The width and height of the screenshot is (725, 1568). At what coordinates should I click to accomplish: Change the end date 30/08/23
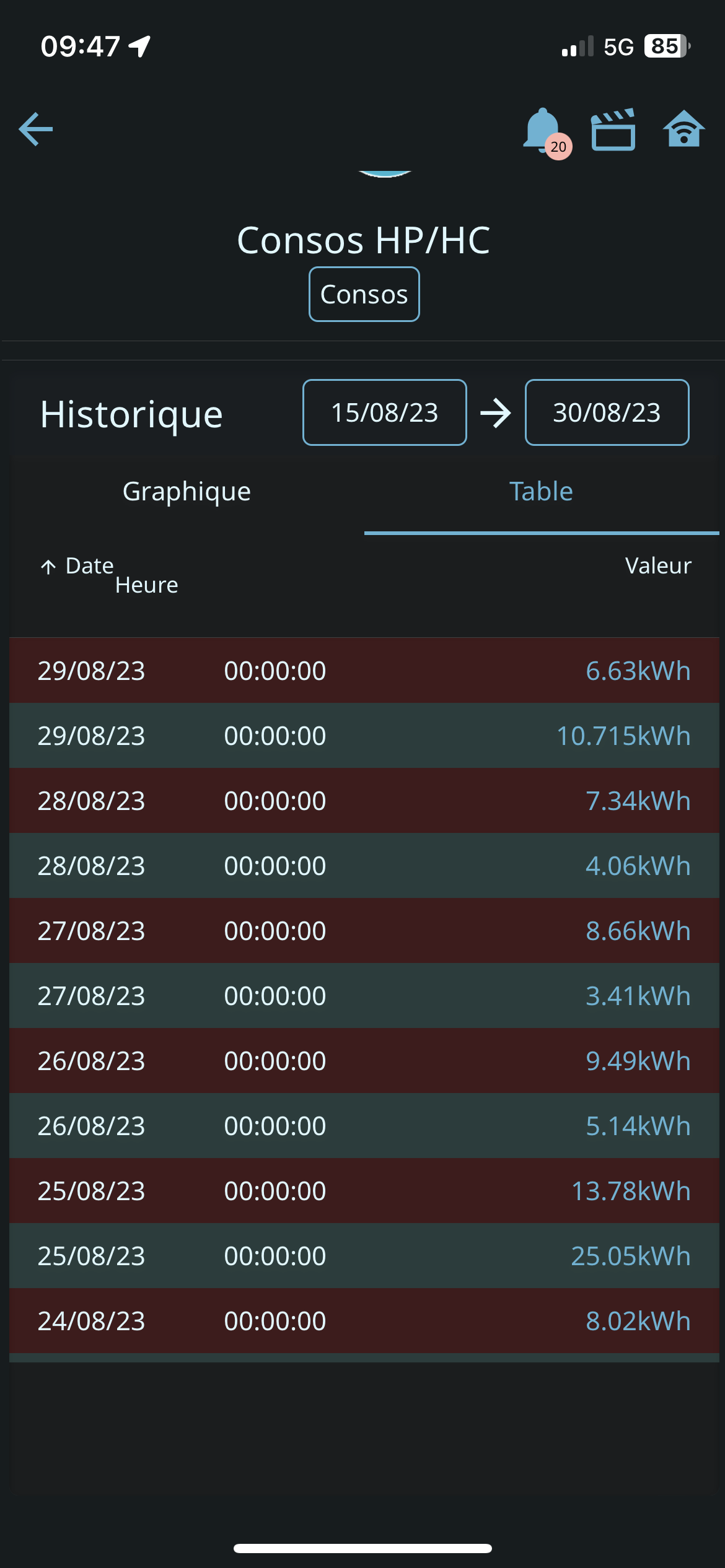tap(607, 412)
